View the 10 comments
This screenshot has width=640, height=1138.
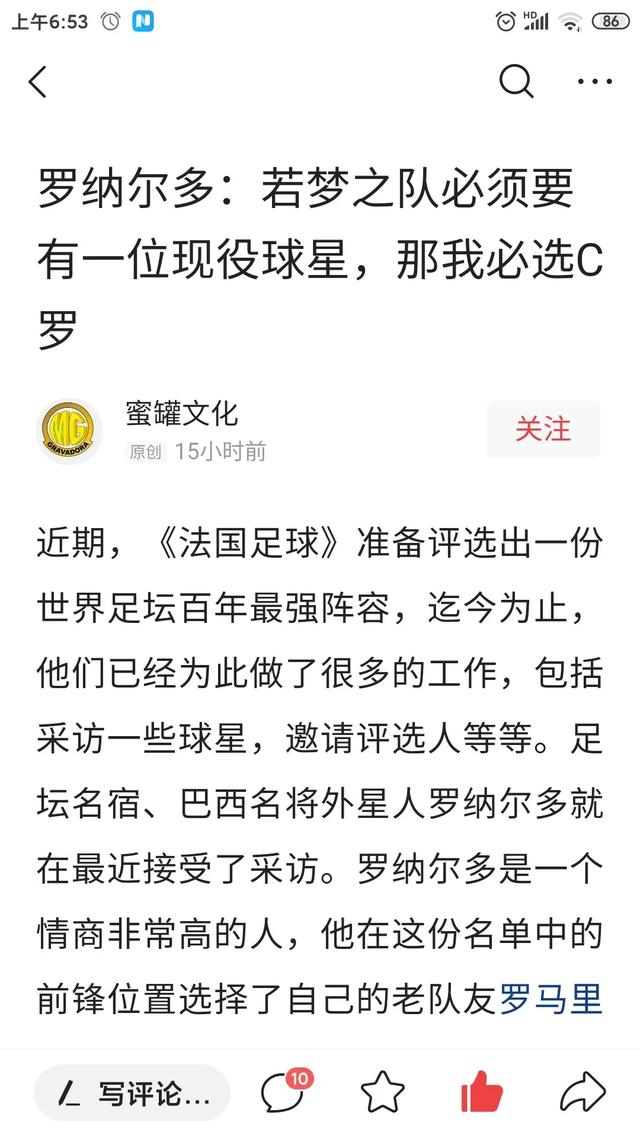click(x=284, y=1091)
